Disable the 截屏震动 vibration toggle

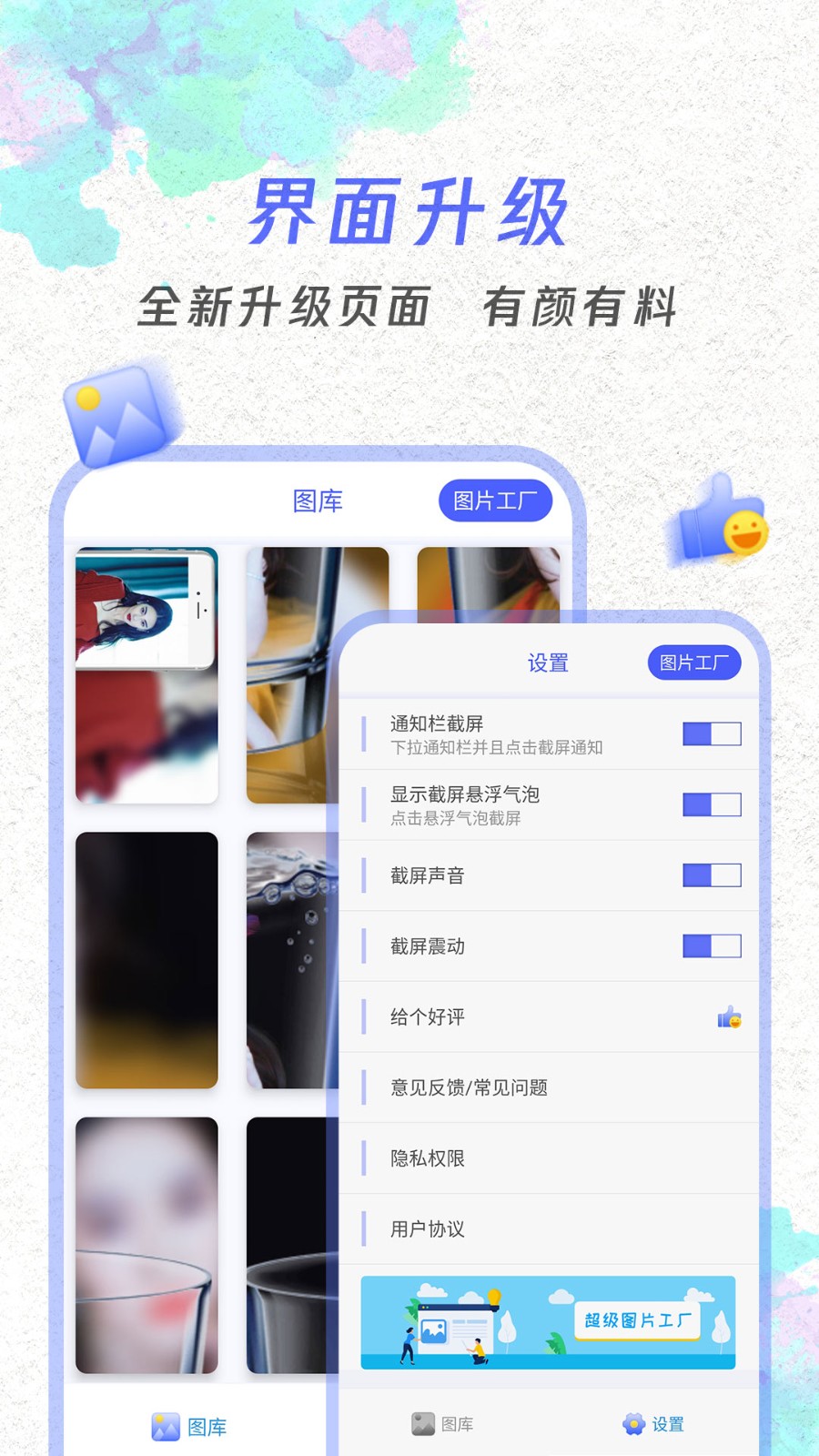pos(711,946)
